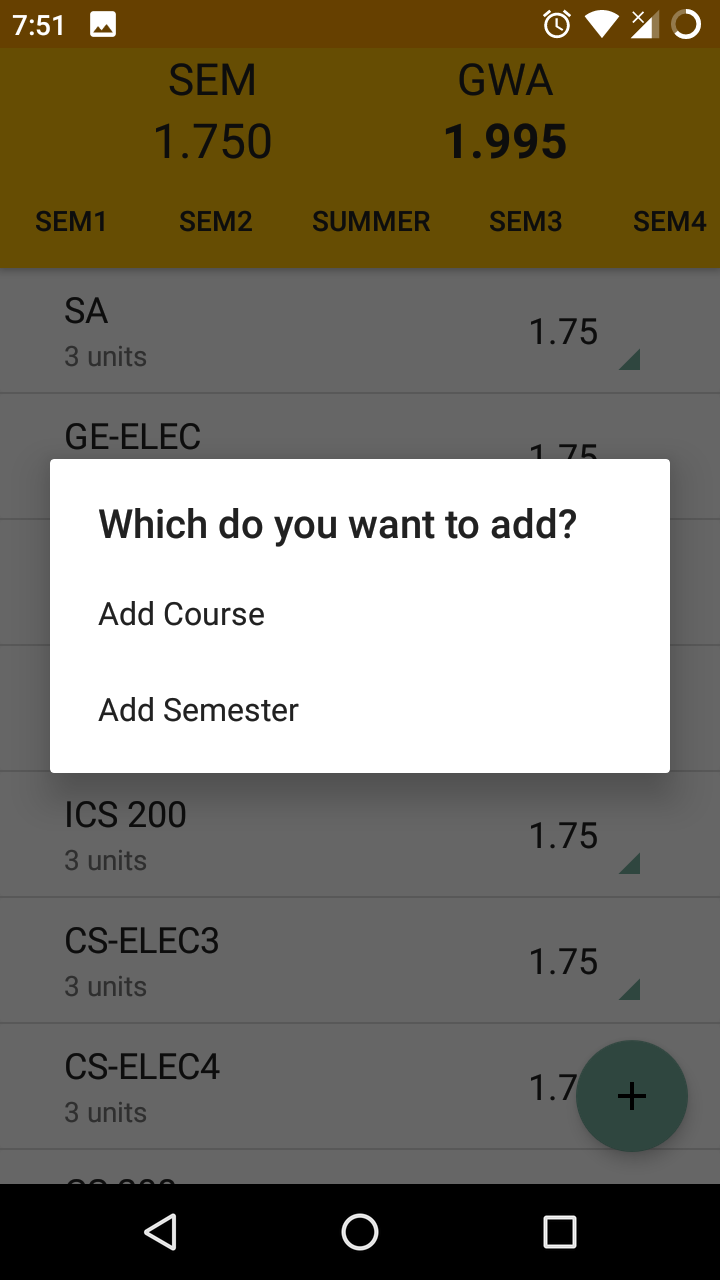The height and width of the screenshot is (1280, 720).
Task: Go back with the system back button
Action: coord(160,1232)
